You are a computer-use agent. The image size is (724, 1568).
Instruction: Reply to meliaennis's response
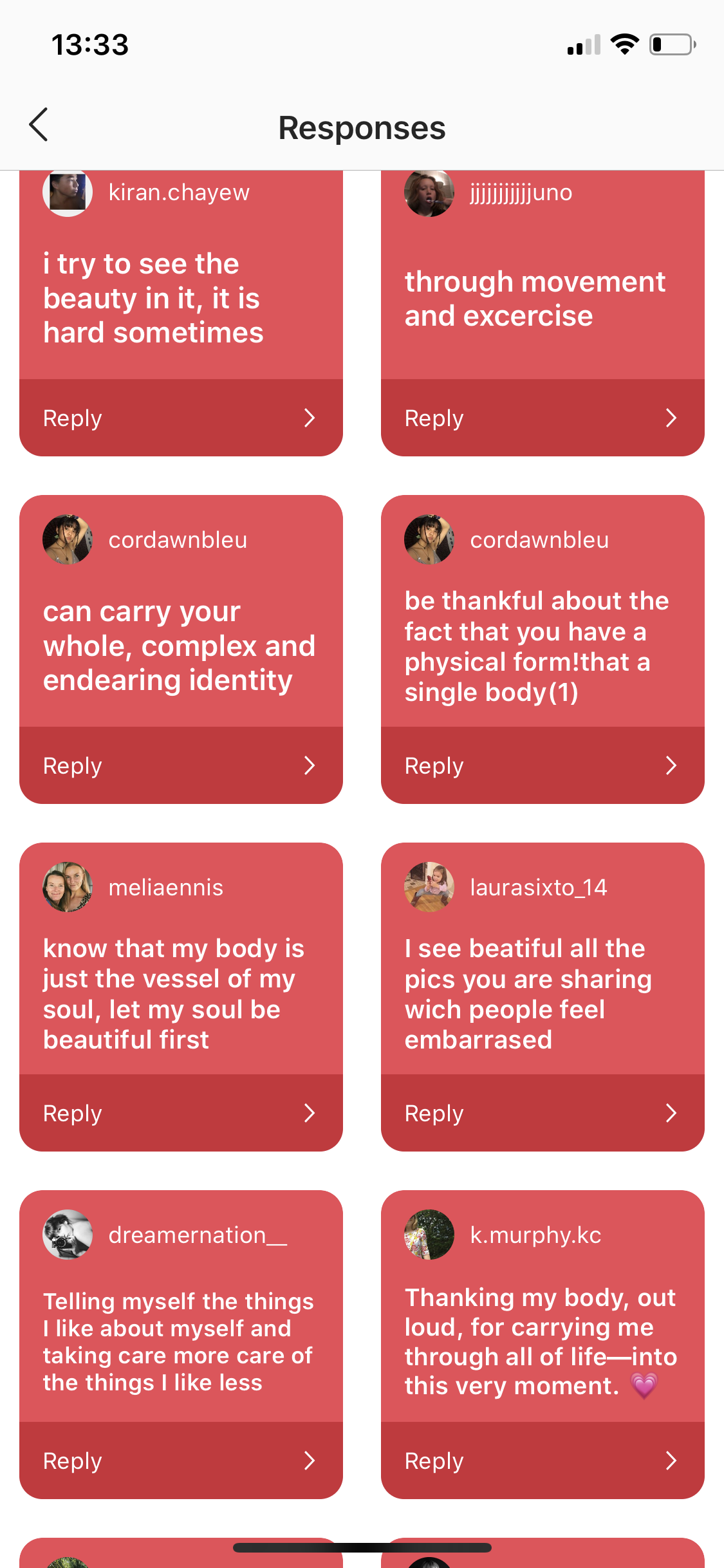click(x=181, y=1113)
